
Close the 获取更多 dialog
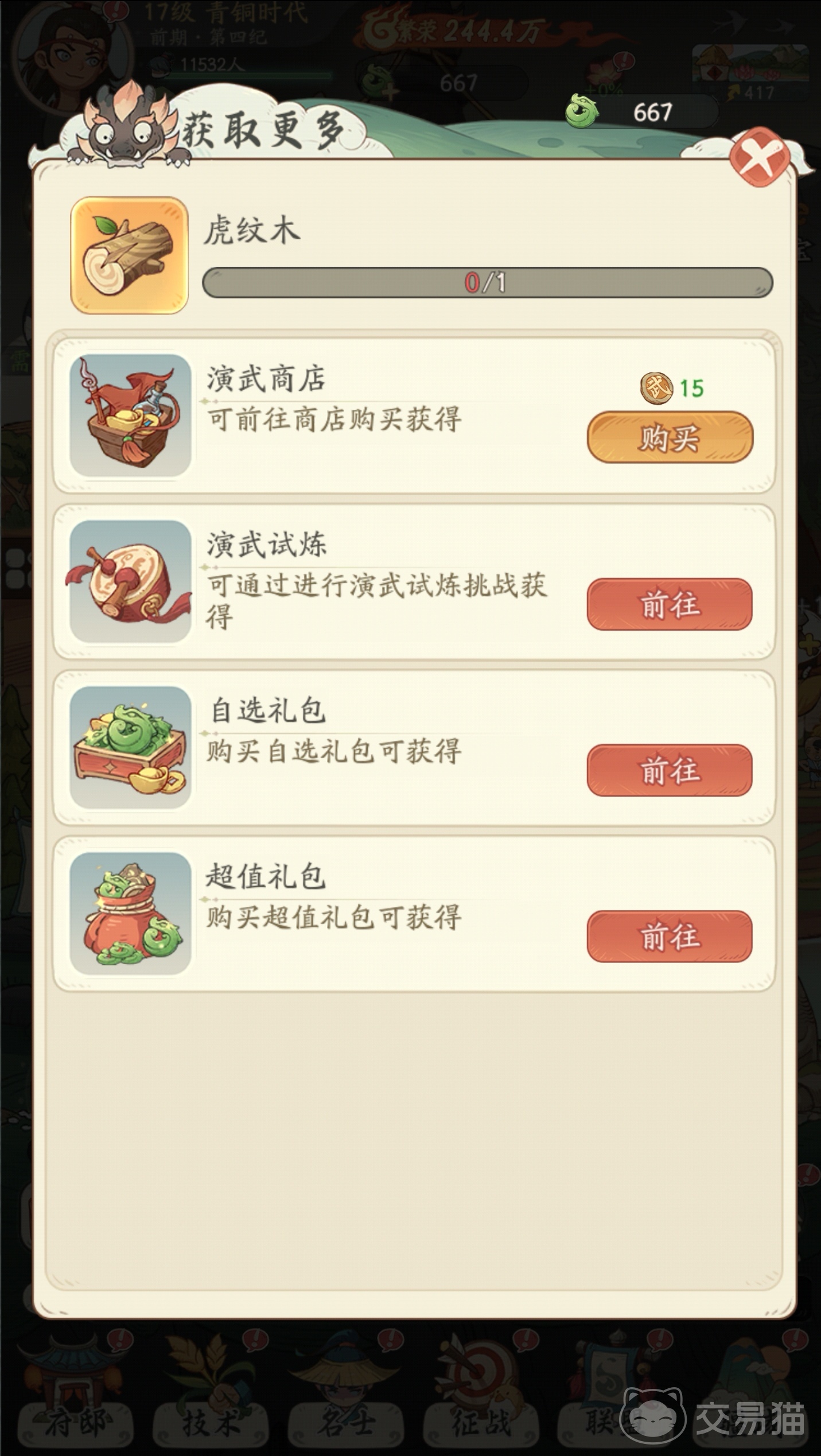(760, 157)
